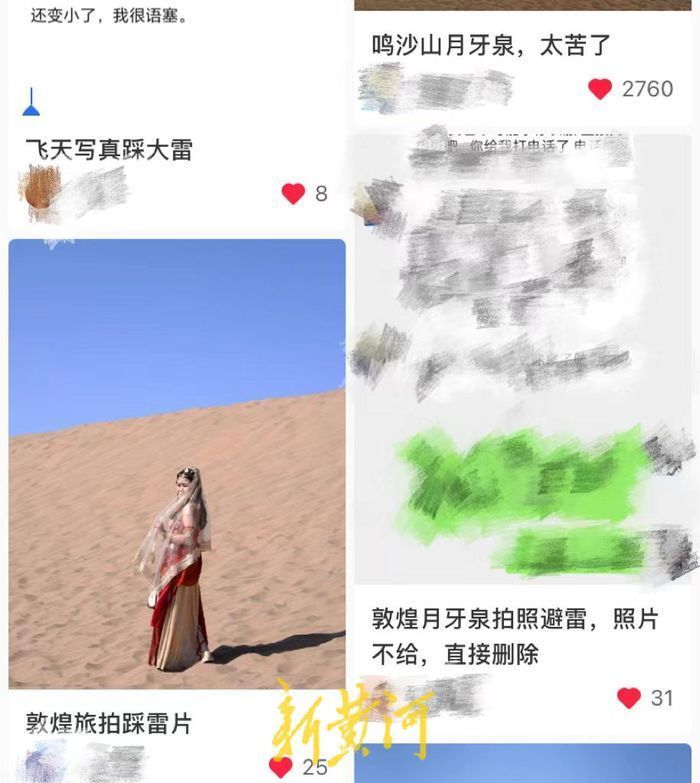The height and width of the screenshot is (783, 700).
Task: Like the post 敦煌月牙泉拍照避雷
Action: 629,698
